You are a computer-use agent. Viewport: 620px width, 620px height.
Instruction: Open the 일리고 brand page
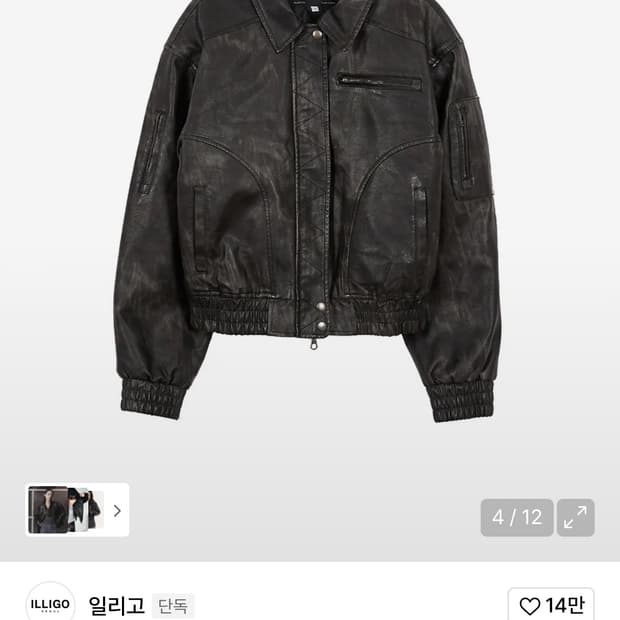(117, 605)
